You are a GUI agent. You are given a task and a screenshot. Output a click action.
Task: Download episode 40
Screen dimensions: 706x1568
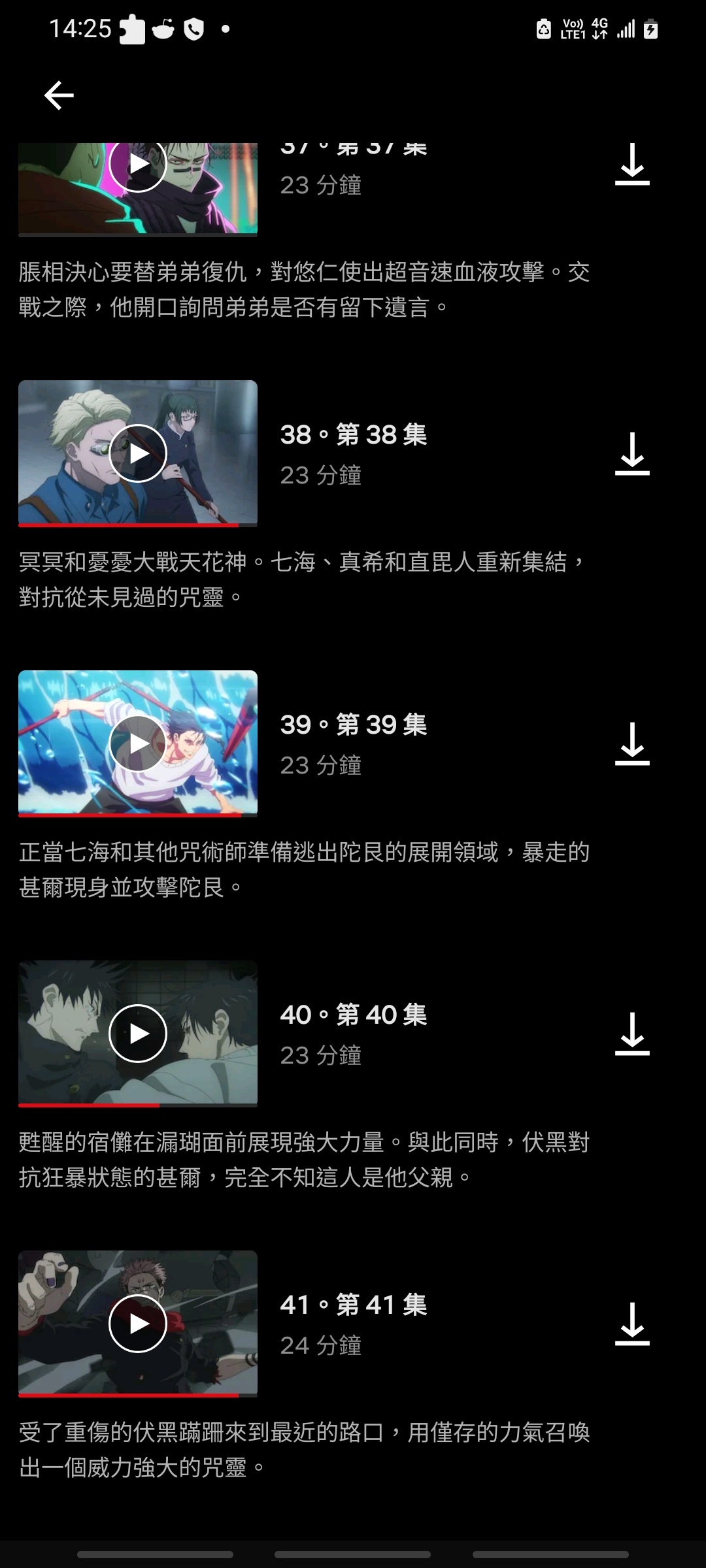coord(633,1034)
